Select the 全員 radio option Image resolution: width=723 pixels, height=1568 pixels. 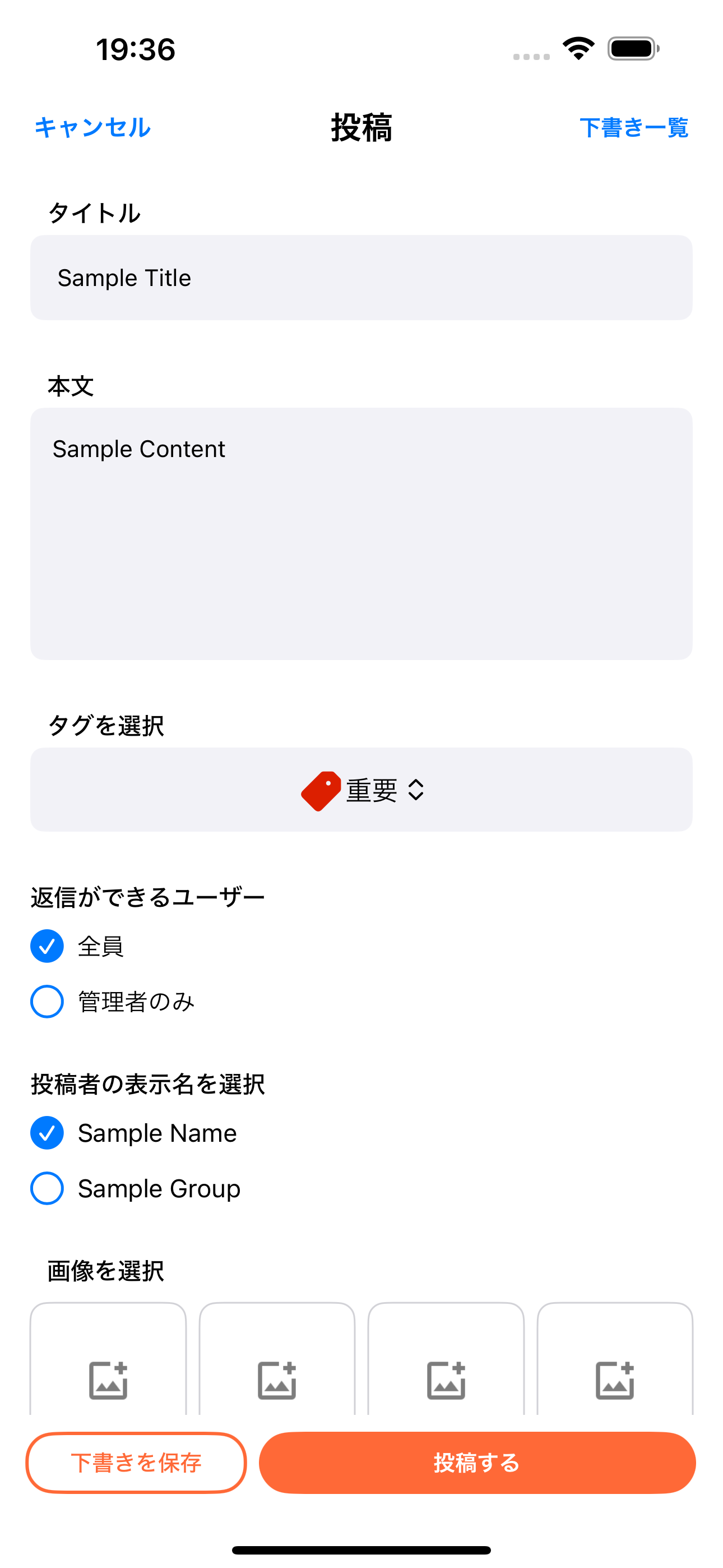click(47, 946)
